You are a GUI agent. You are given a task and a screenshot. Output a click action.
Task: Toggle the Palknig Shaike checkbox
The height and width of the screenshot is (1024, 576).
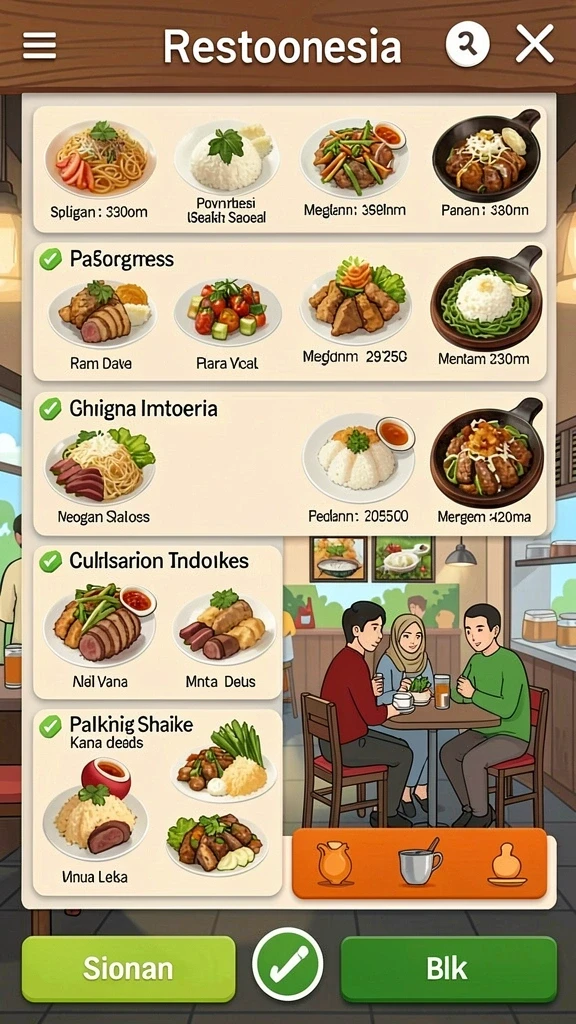tap(50, 726)
